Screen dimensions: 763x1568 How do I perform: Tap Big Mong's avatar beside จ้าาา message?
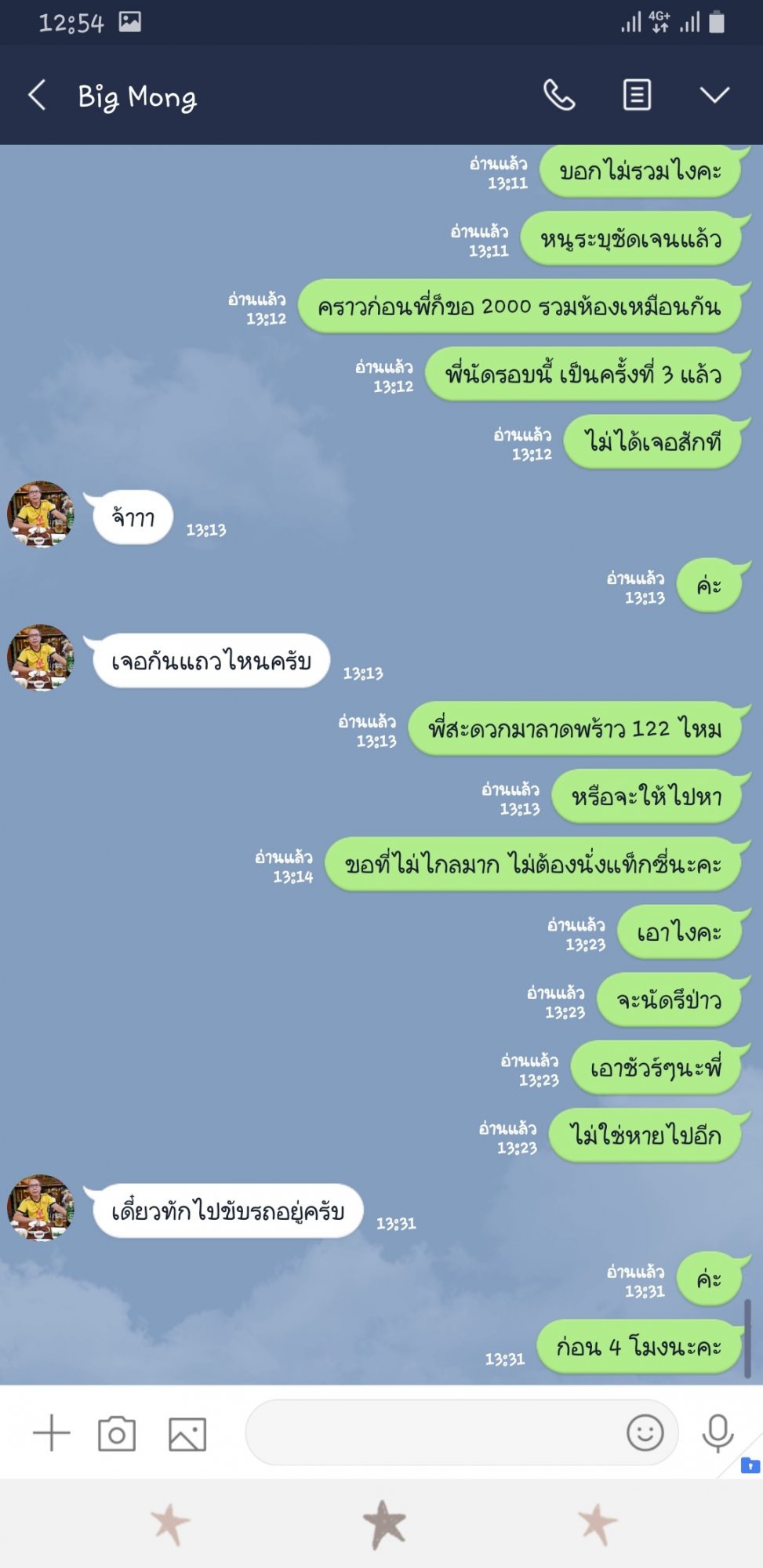(x=40, y=514)
